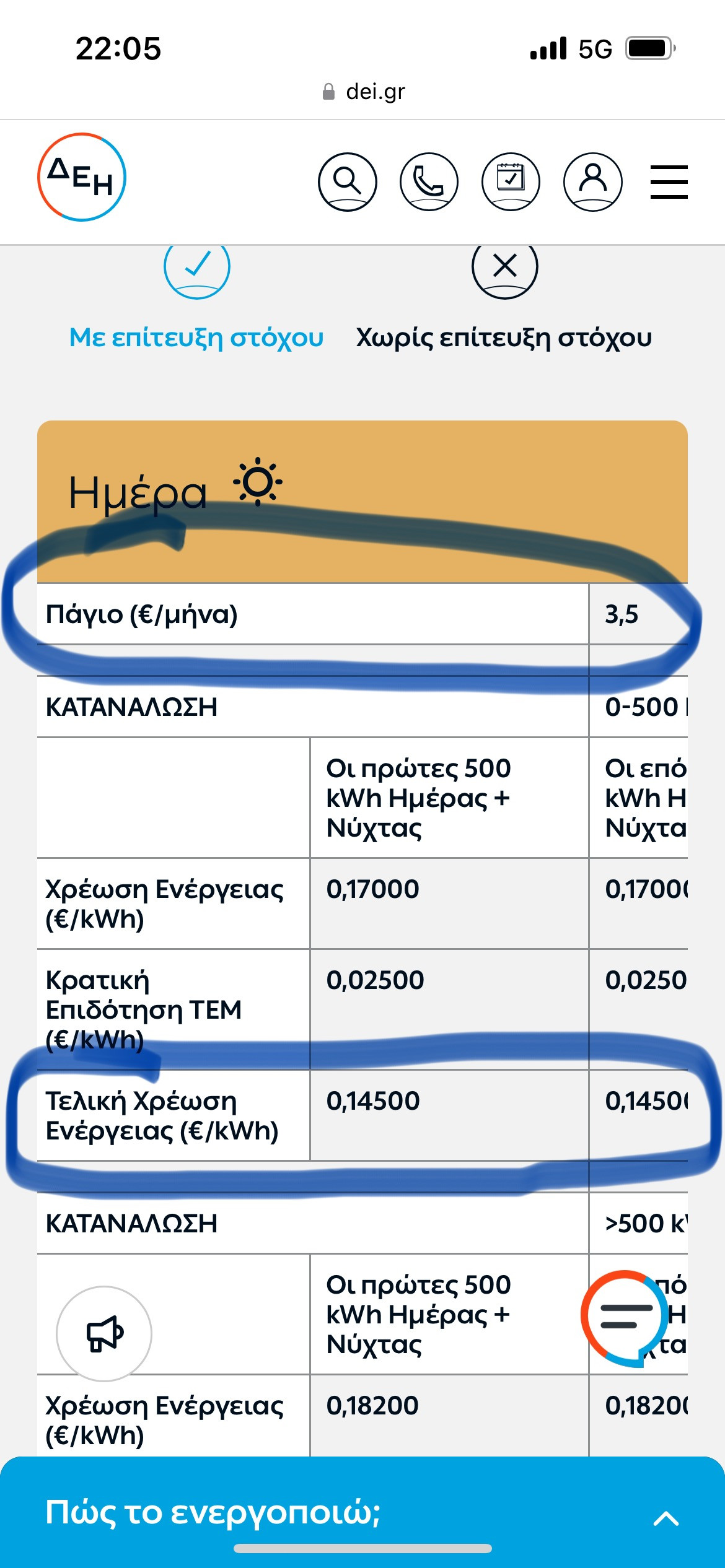The height and width of the screenshot is (1568, 725).
Task: Go to the ΔΕΗ home logo
Action: tap(82, 177)
